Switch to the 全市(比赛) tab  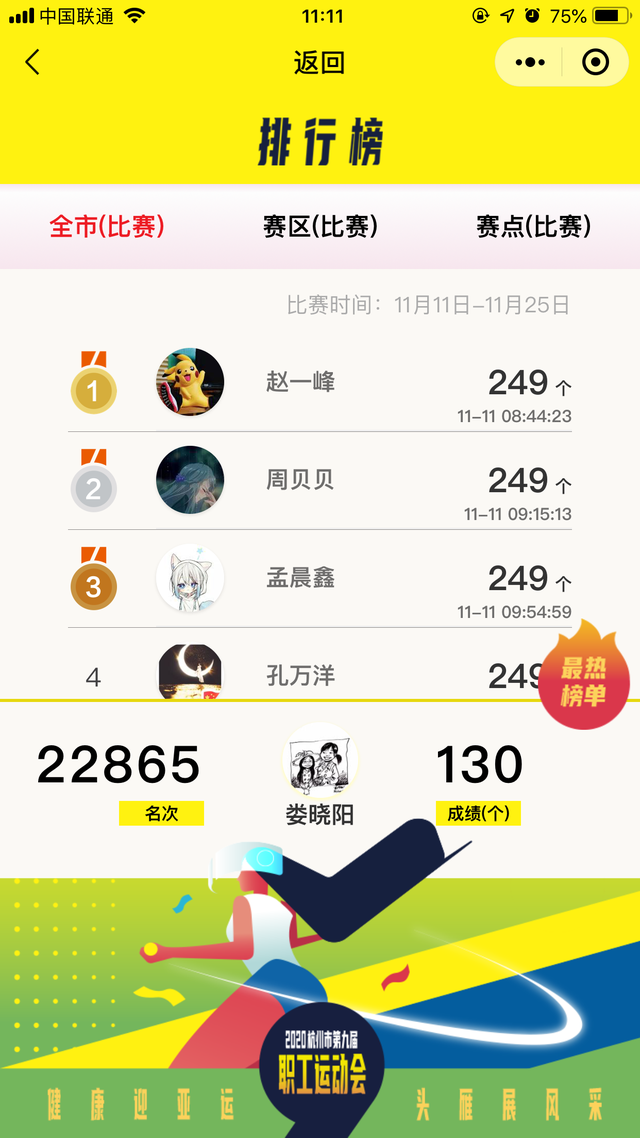tap(107, 226)
